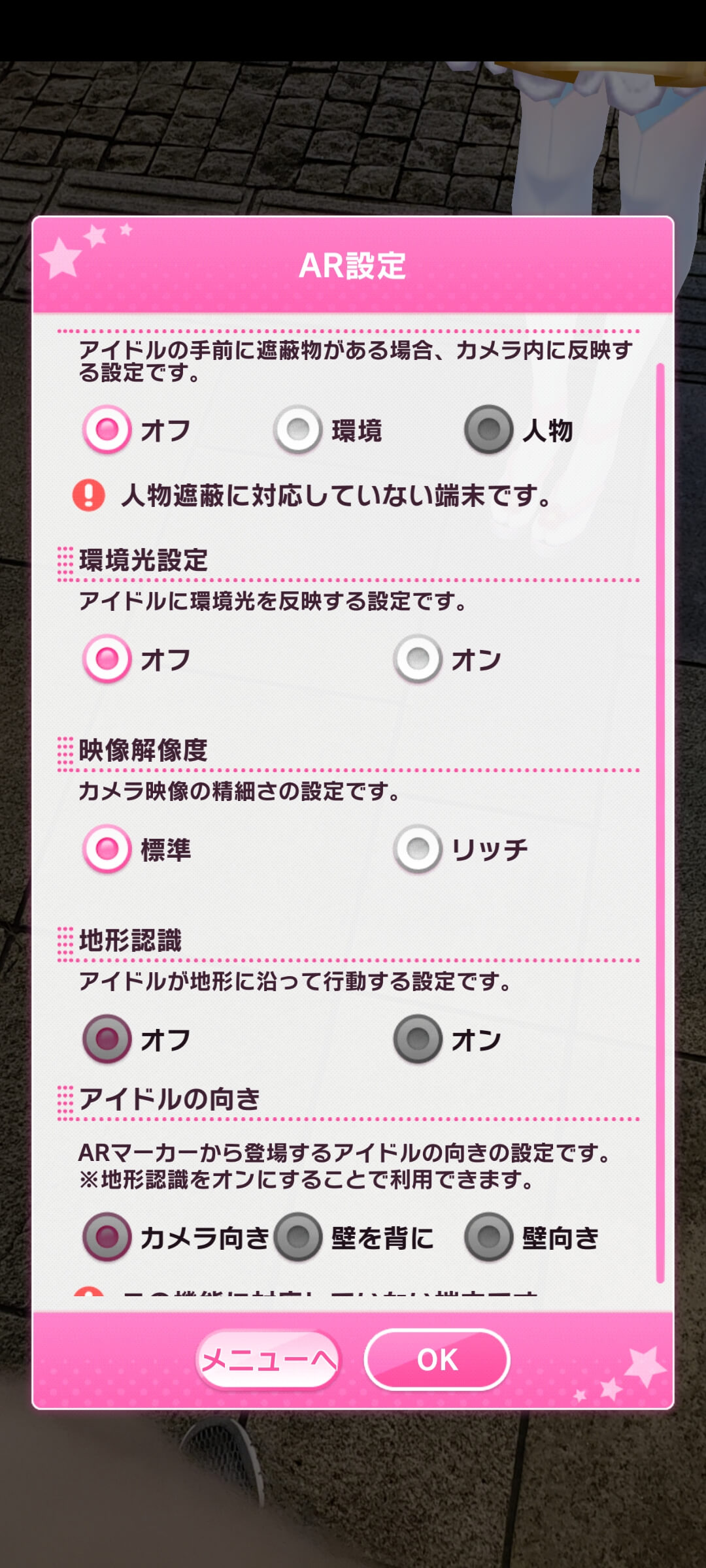The width and height of the screenshot is (706, 1568).
Task: Choose 壁を背に idol direction
Action: (298, 1237)
